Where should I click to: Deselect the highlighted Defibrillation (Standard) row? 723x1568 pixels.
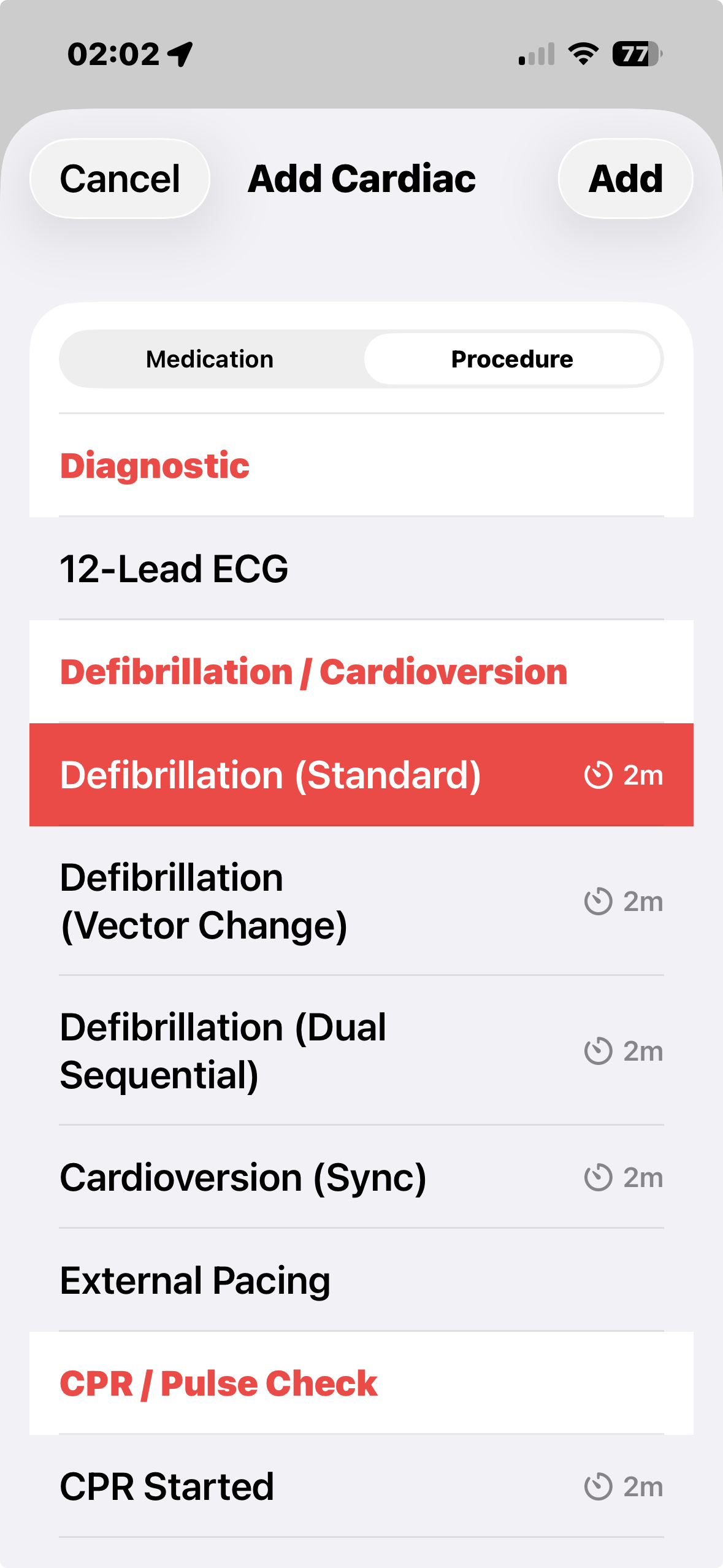point(271,775)
